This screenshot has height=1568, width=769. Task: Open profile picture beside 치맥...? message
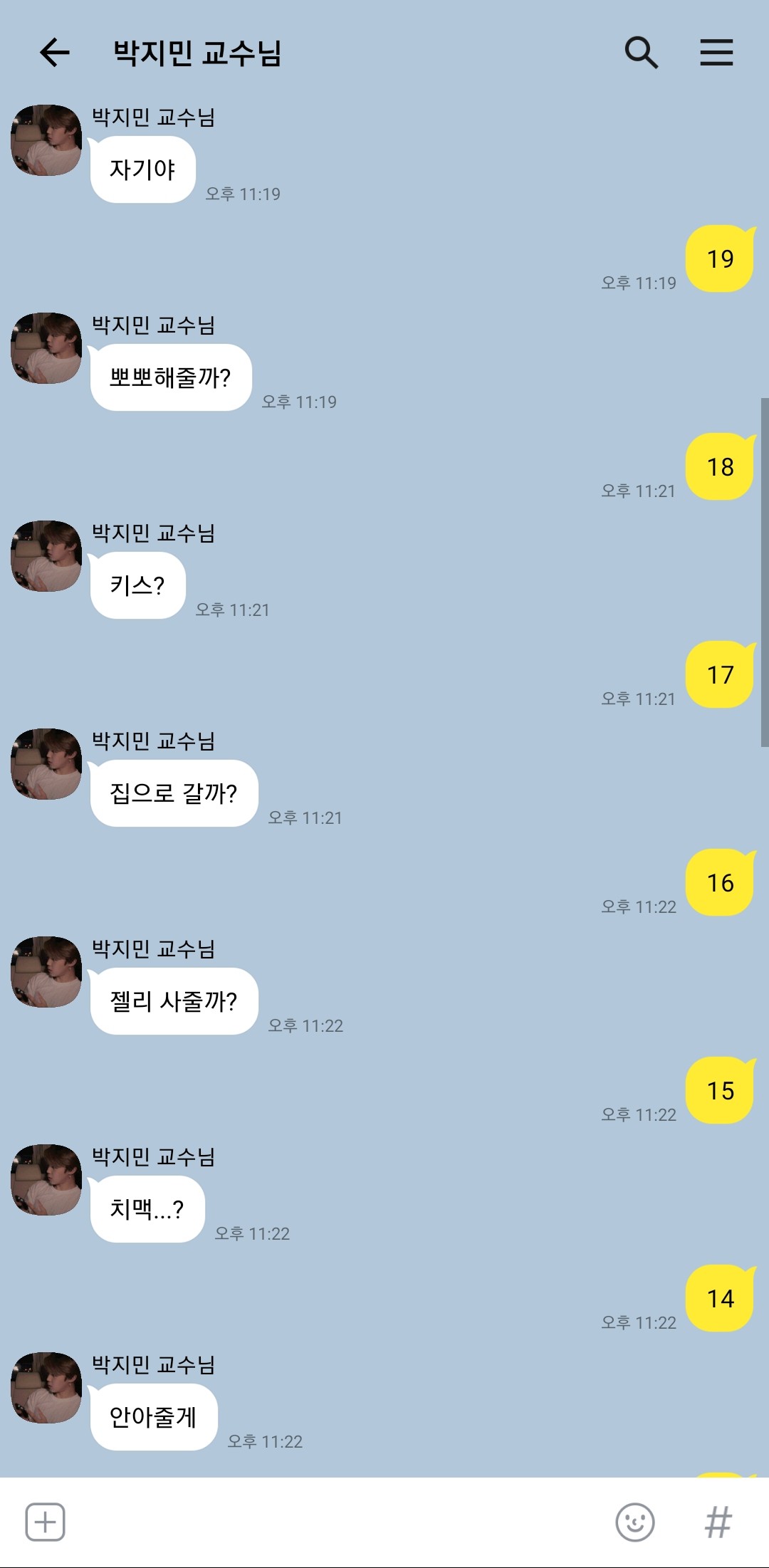tap(46, 1180)
